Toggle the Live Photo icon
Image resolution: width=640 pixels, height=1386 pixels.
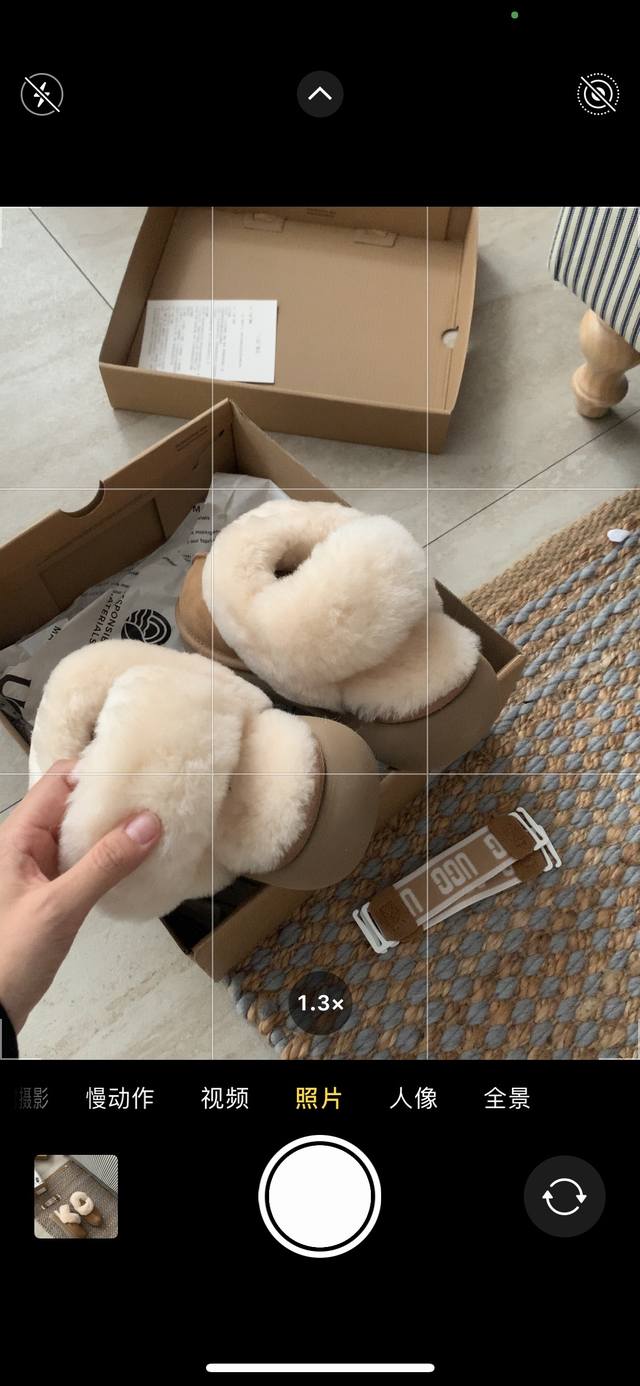point(598,95)
